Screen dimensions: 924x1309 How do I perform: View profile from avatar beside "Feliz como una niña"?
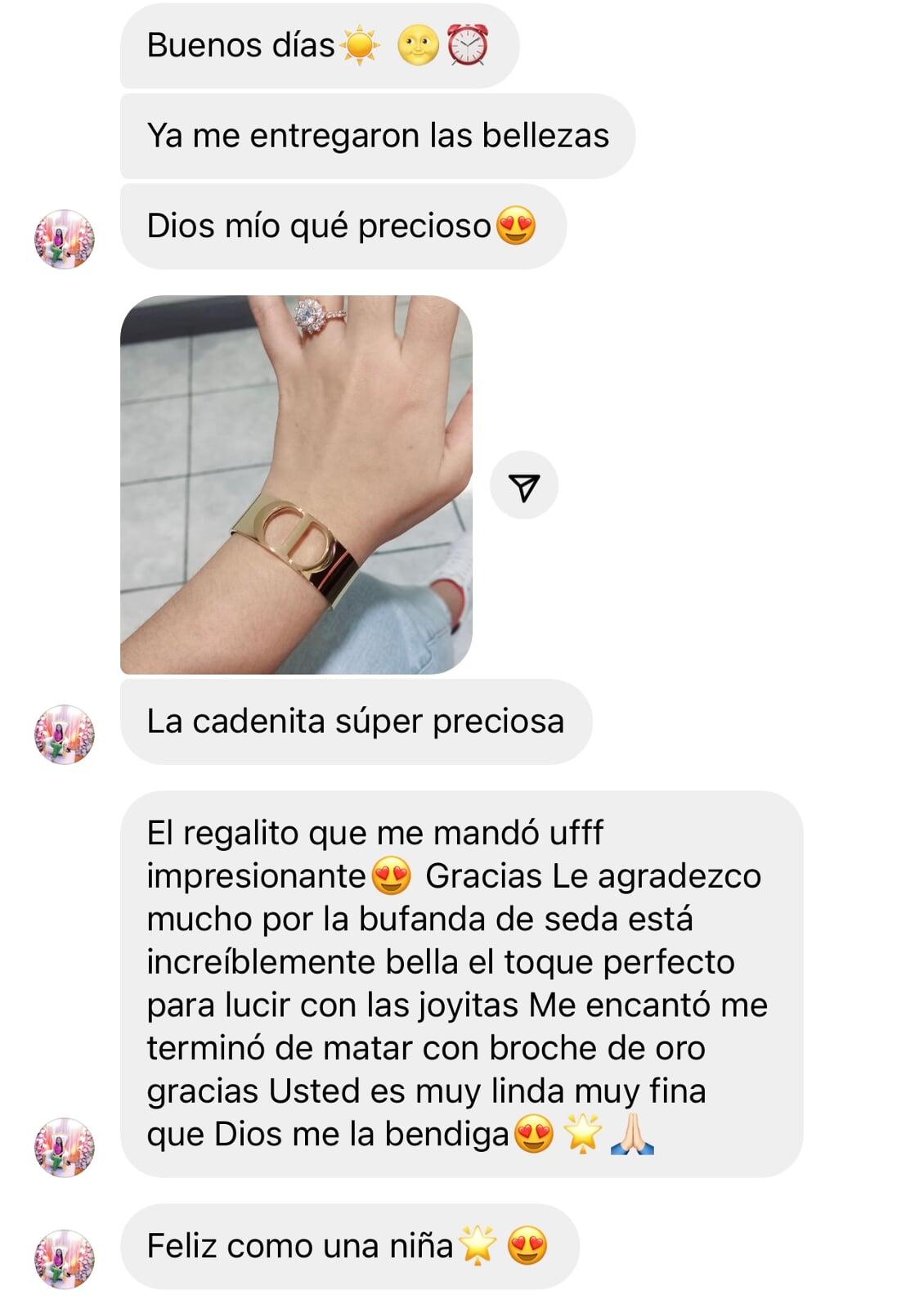tap(65, 1258)
